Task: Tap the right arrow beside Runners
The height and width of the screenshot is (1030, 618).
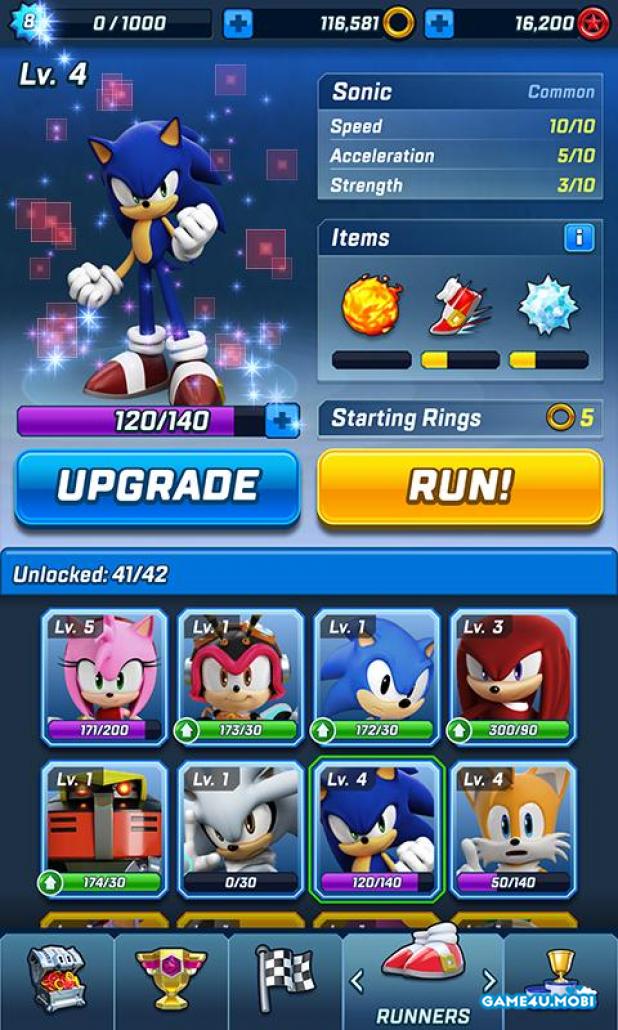Action: (x=489, y=980)
